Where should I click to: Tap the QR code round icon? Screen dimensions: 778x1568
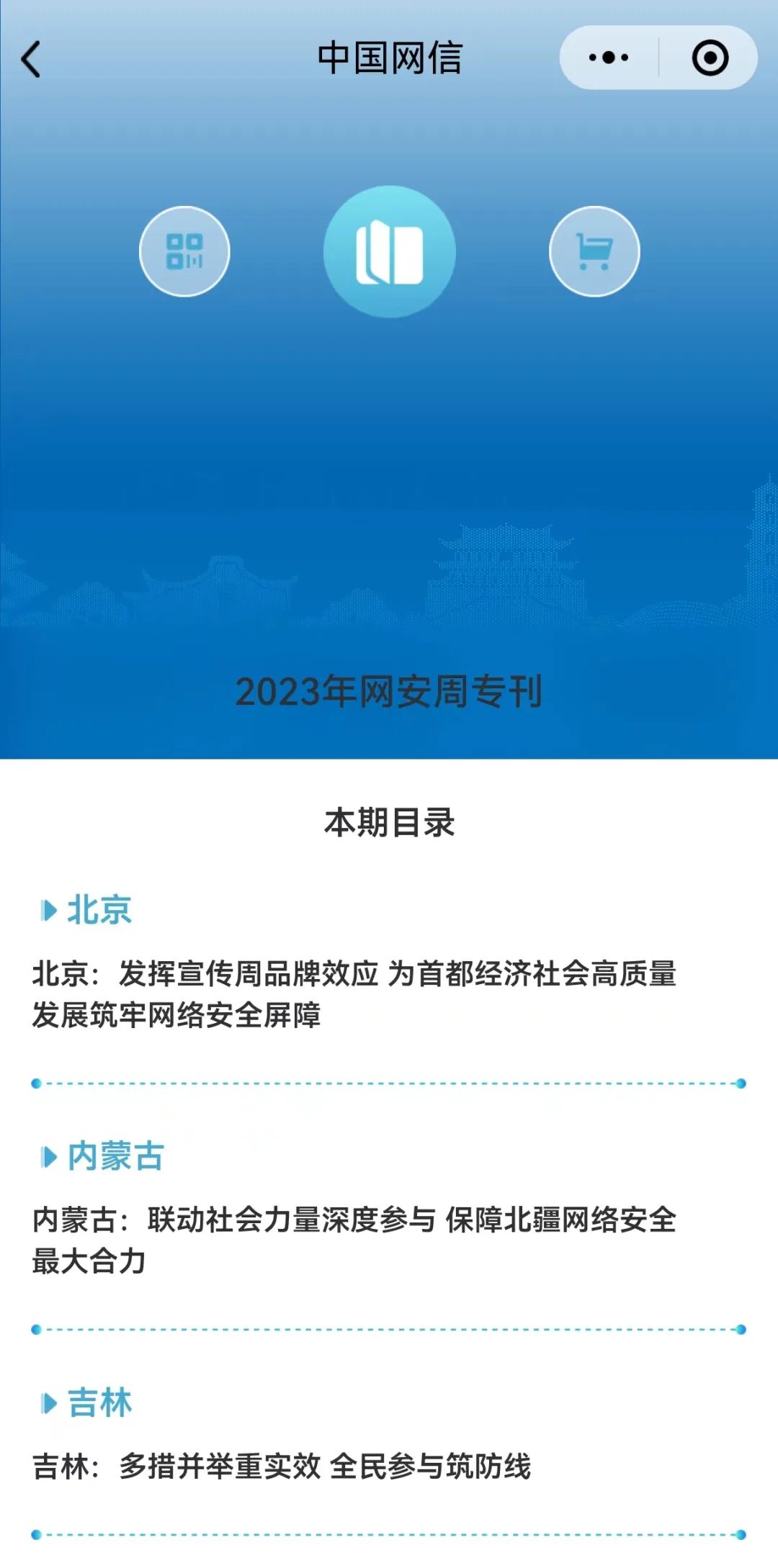(184, 251)
